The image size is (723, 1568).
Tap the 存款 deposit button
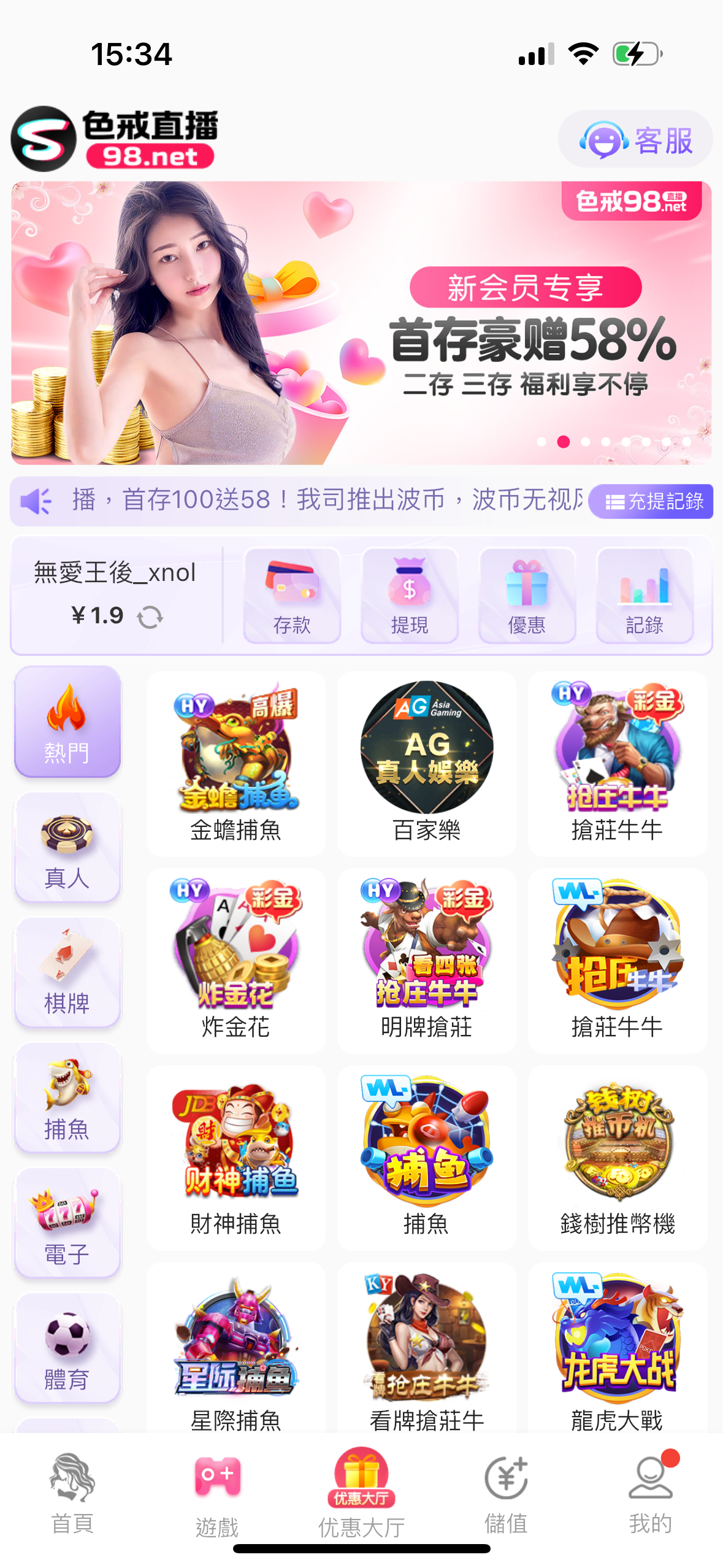[291, 596]
